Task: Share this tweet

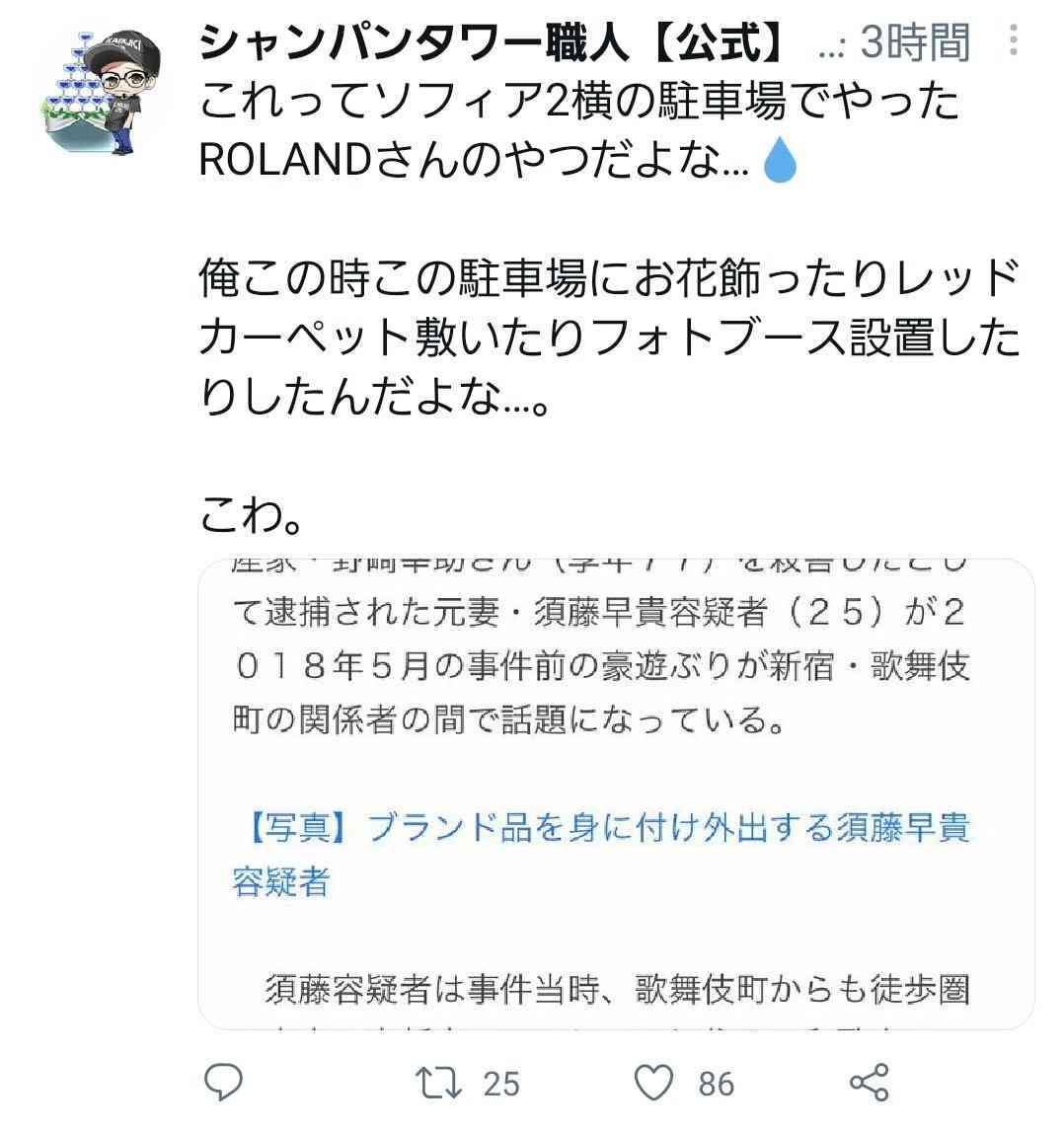Action: click(x=870, y=1083)
